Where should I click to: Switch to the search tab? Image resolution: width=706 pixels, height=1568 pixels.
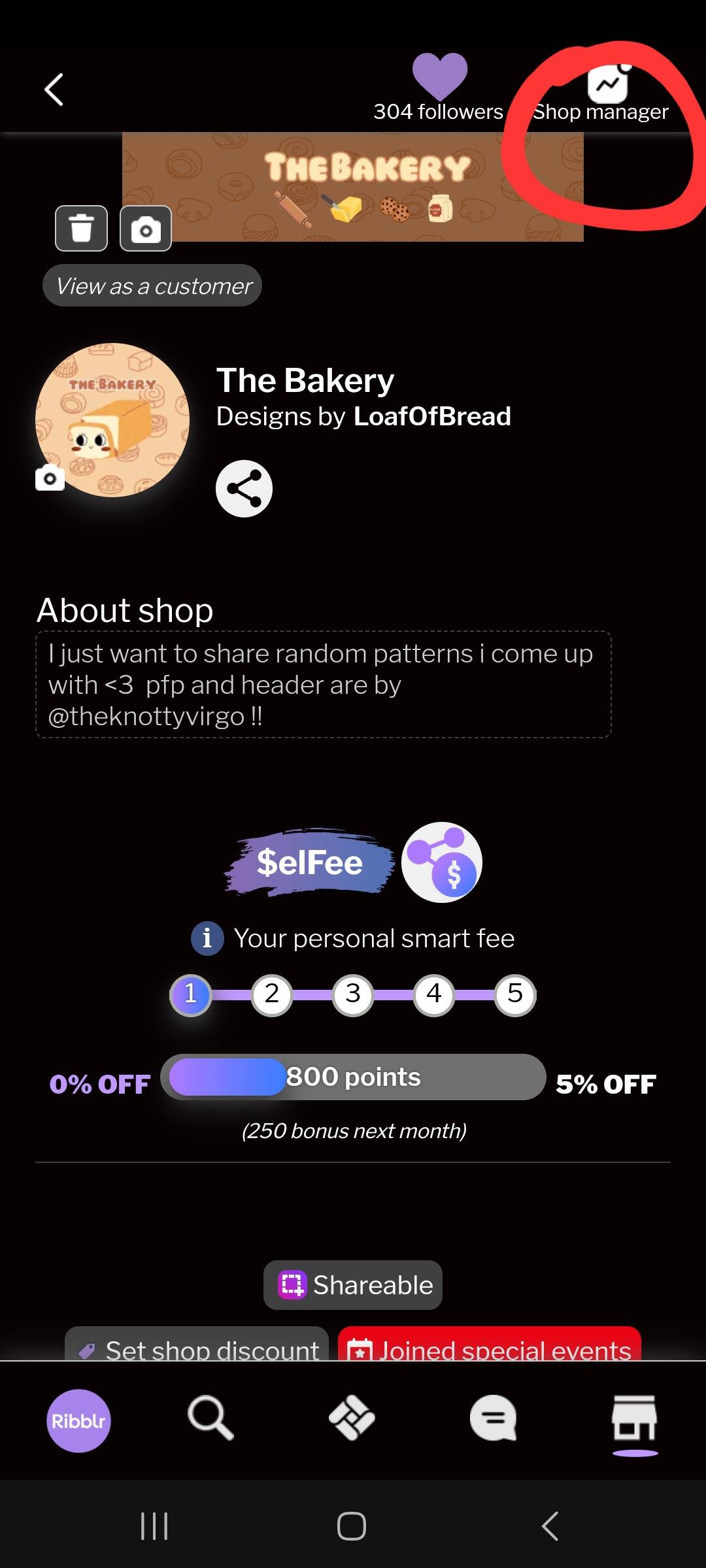[210, 1418]
